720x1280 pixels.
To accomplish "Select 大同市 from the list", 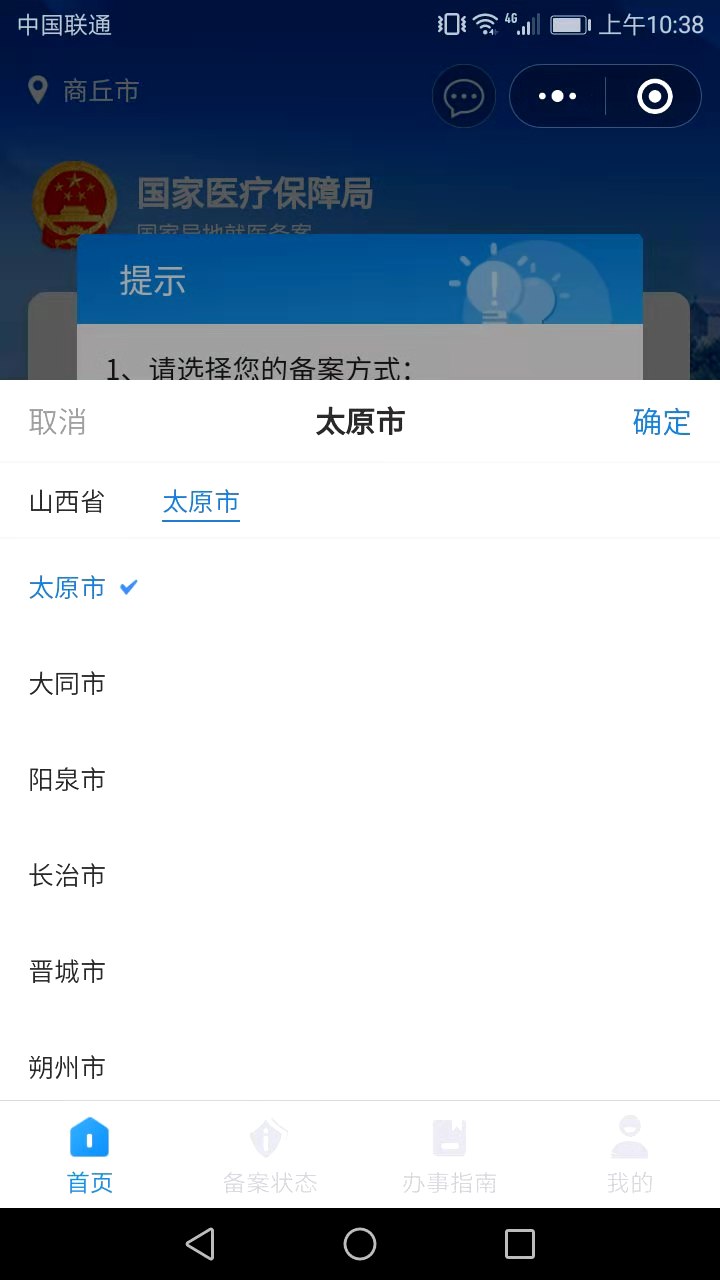I will (x=360, y=684).
